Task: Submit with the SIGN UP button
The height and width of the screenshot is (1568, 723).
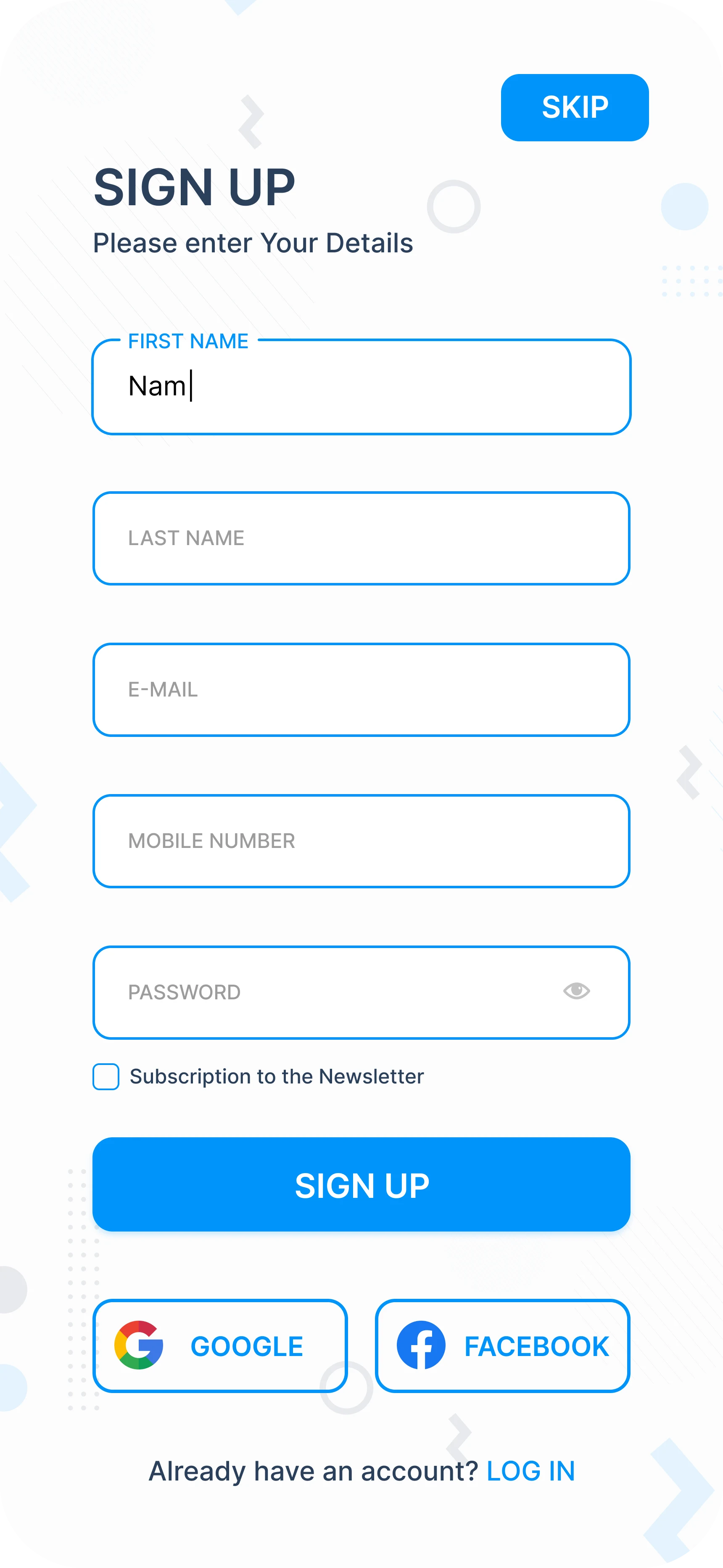Action: pos(361,1184)
